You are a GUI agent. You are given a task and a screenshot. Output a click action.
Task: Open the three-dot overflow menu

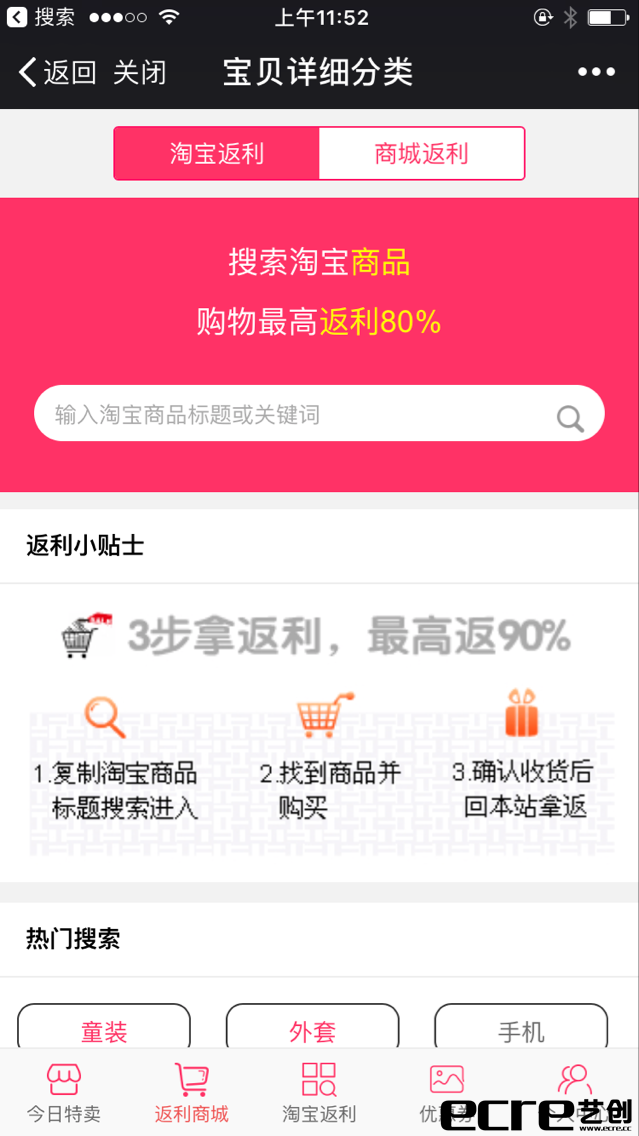click(x=596, y=72)
